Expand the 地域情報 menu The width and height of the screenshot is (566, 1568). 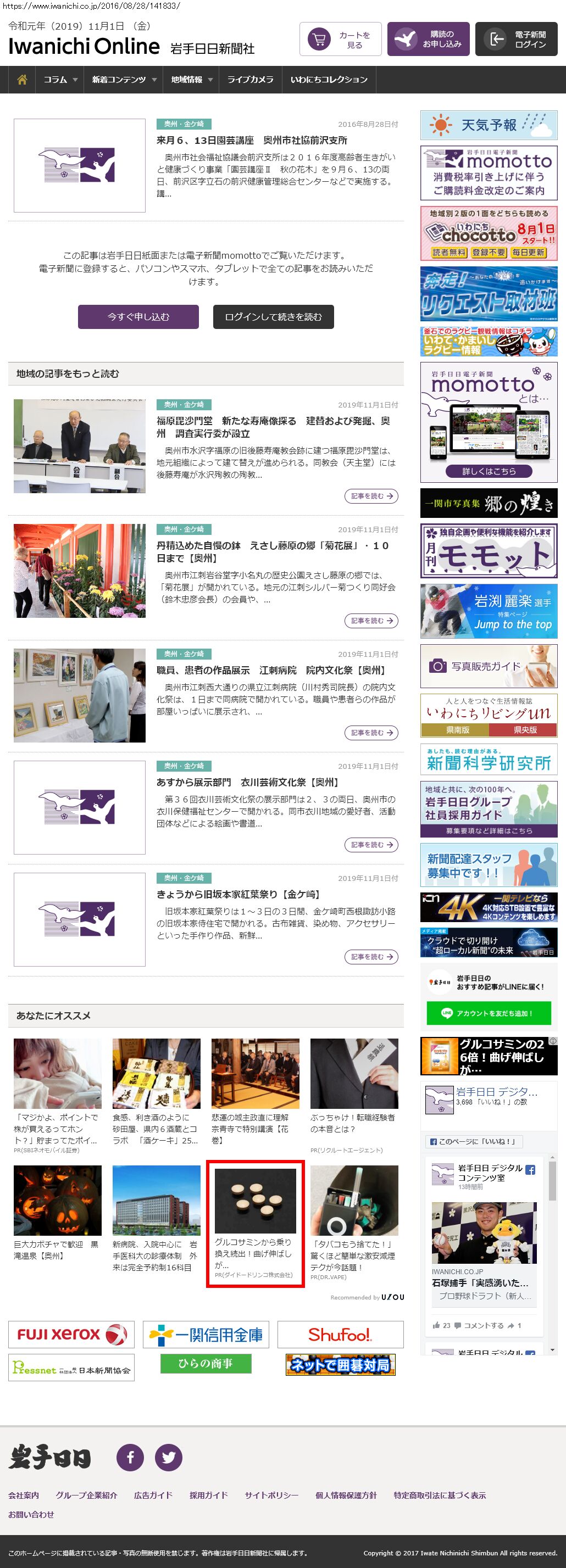191,80
